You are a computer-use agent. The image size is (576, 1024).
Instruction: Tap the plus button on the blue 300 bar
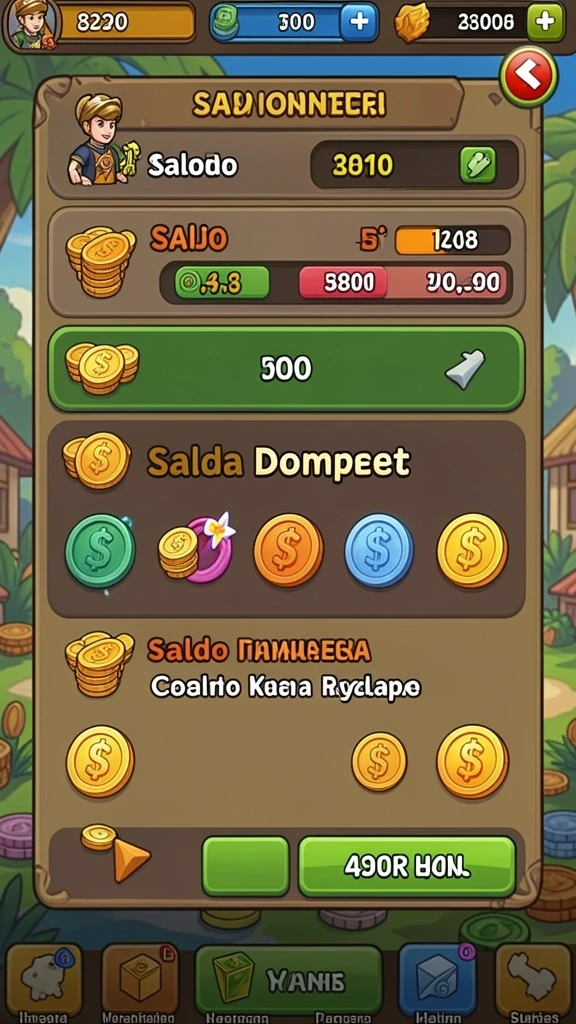click(x=359, y=22)
